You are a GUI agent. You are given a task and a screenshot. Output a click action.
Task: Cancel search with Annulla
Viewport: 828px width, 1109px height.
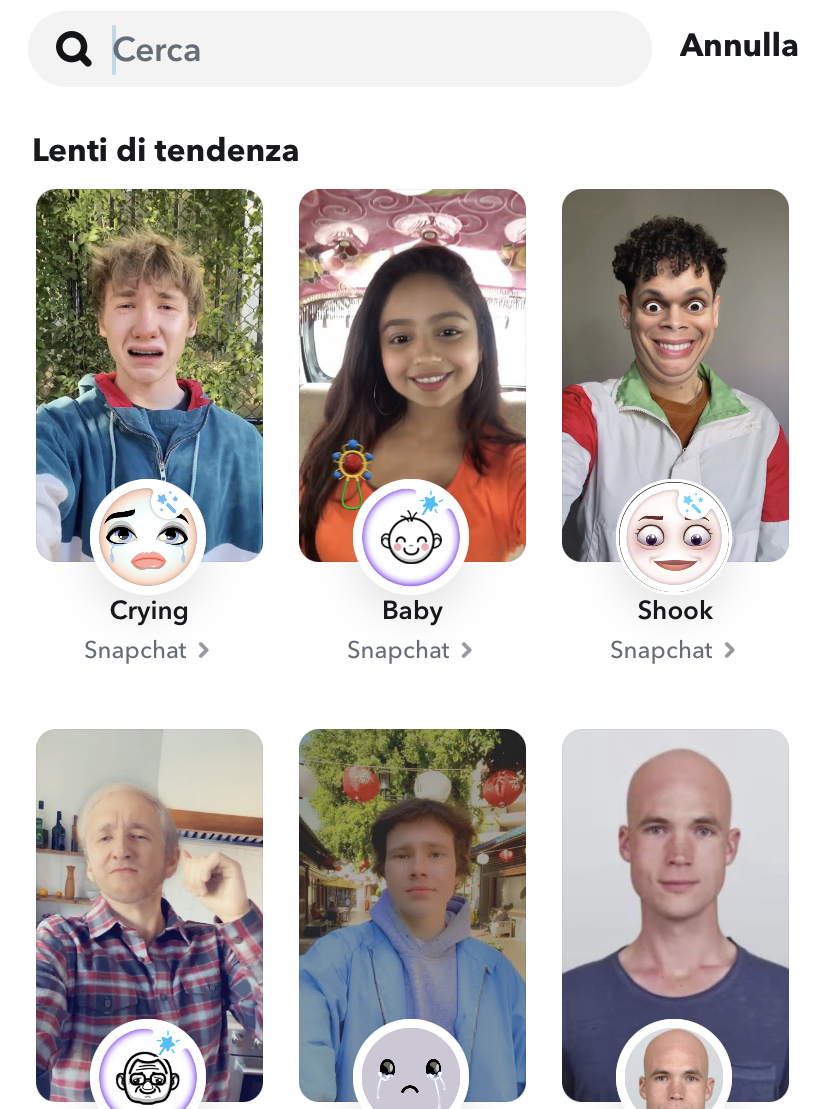pos(738,46)
